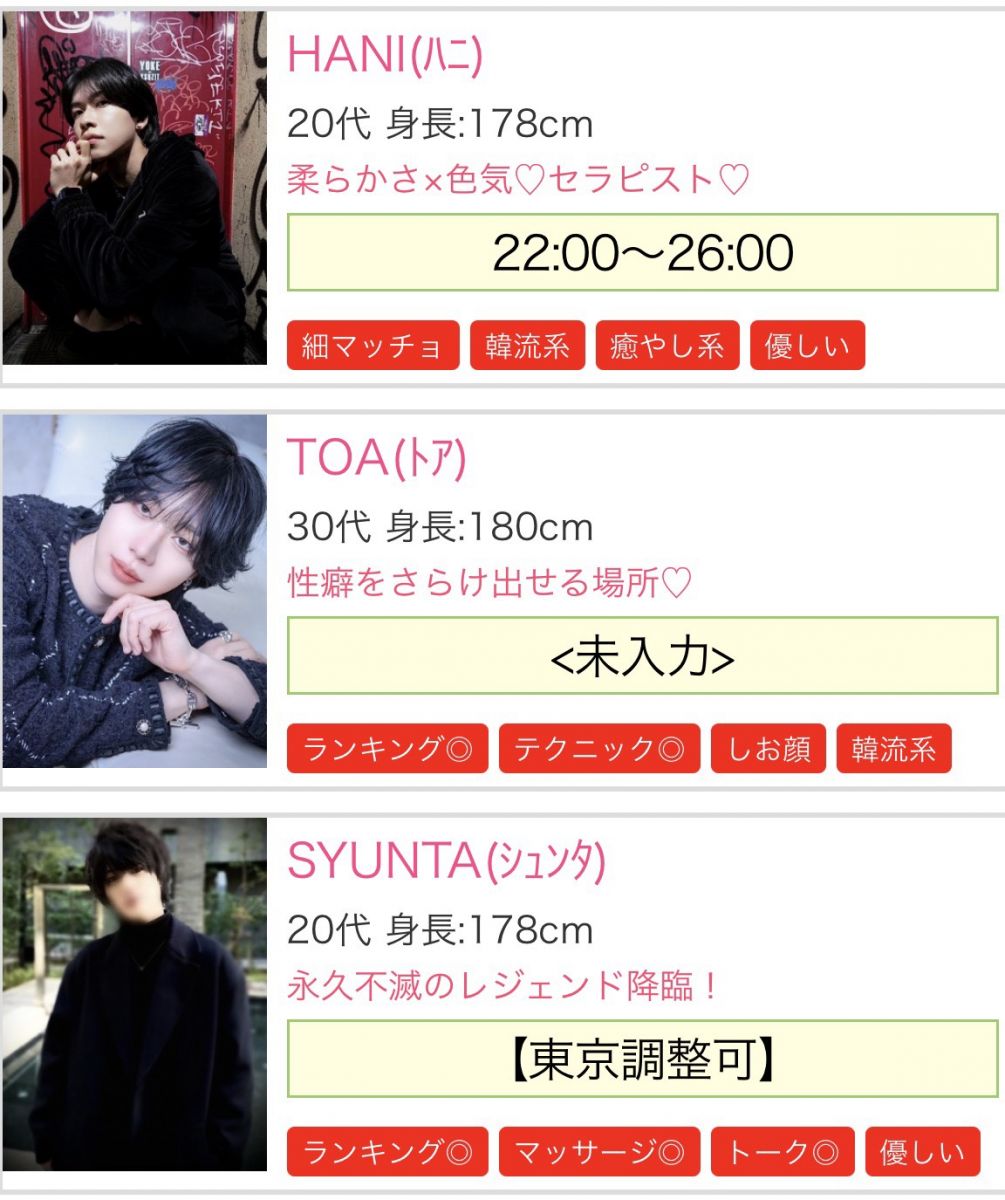The height and width of the screenshot is (1200, 1005).
Task: Select the マッサージ◎ tag
Action: coord(599,1152)
